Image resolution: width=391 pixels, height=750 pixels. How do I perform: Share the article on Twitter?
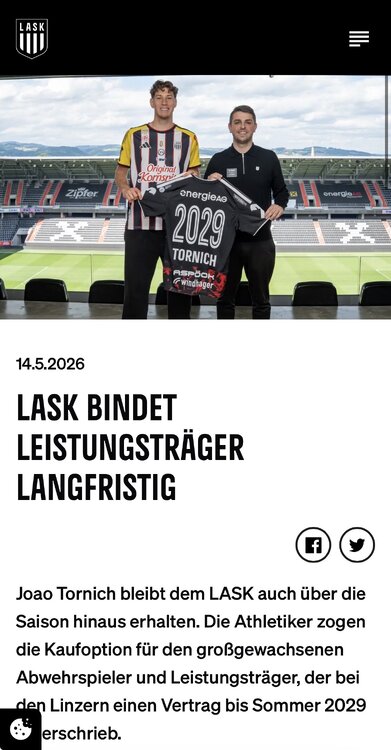coord(357,544)
